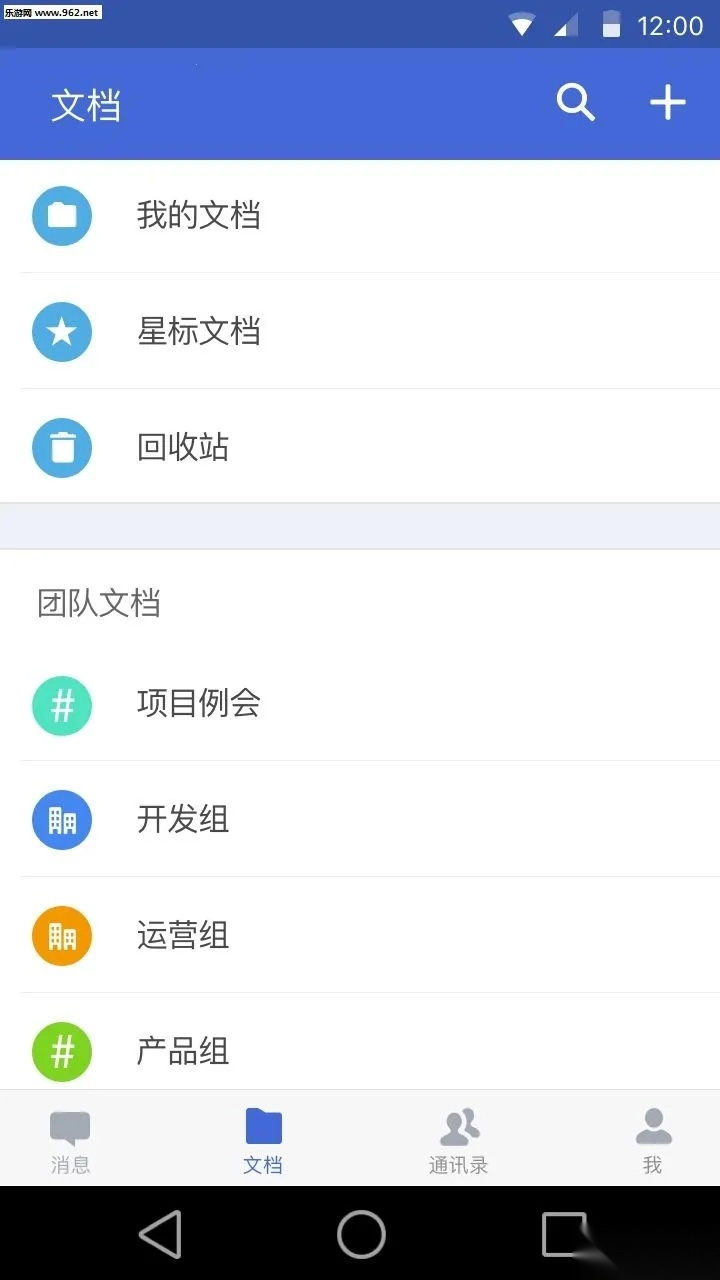Tap the orange building icon for 运营组

coord(62,935)
